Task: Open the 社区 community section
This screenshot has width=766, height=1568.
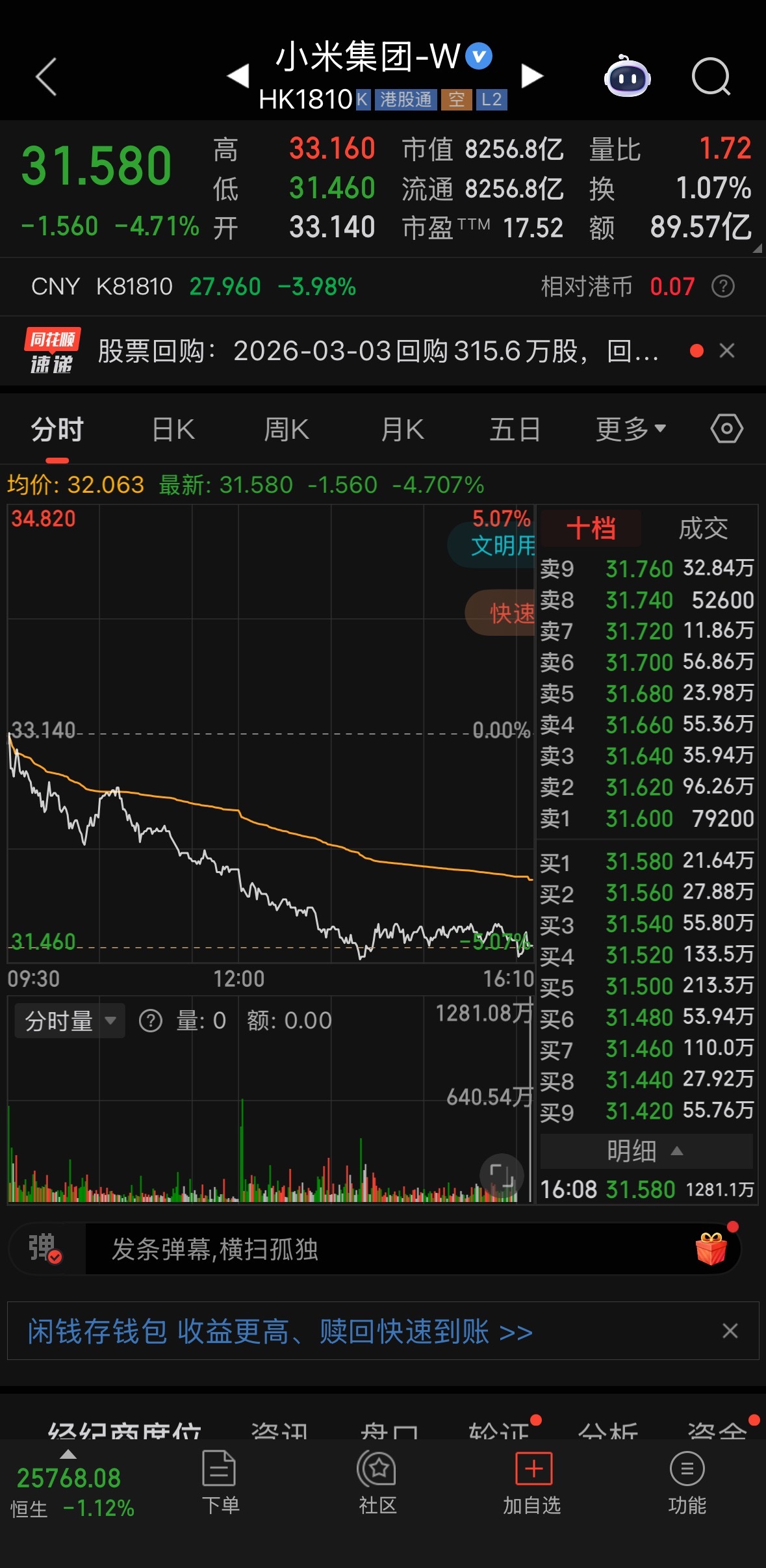Action: tap(377, 1491)
